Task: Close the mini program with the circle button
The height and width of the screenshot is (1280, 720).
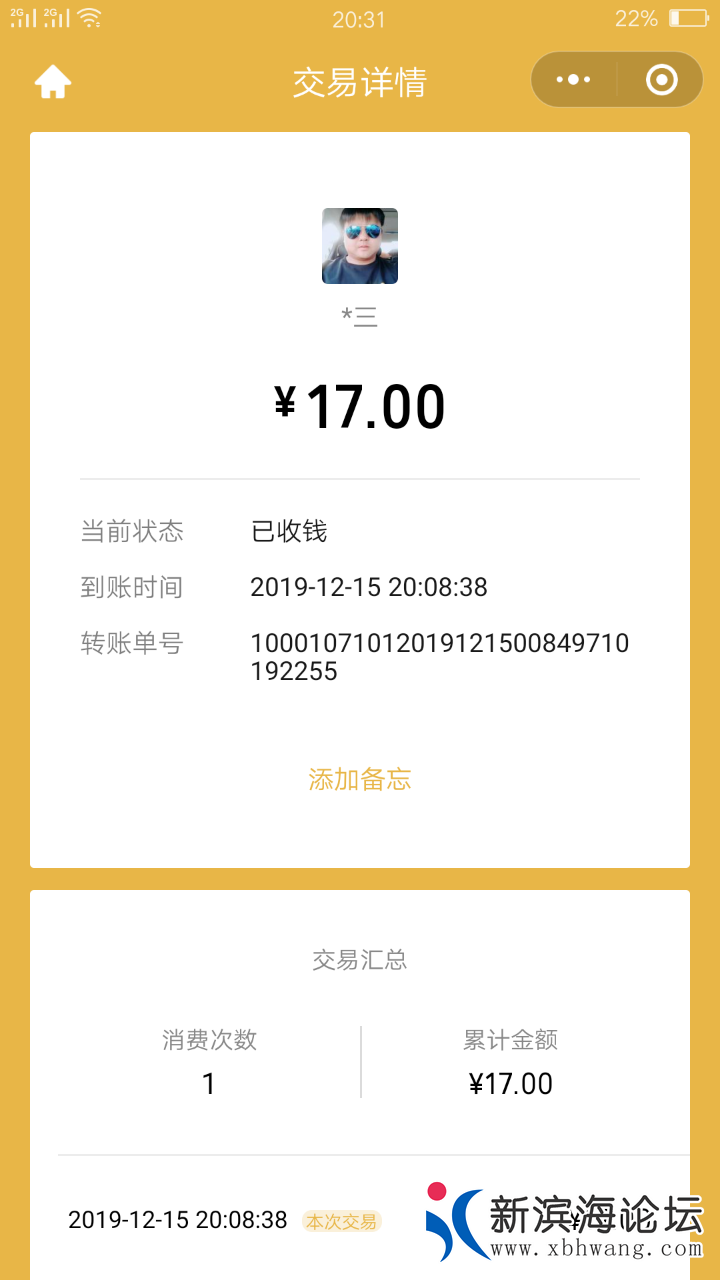Action: pyautogui.click(x=661, y=80)
